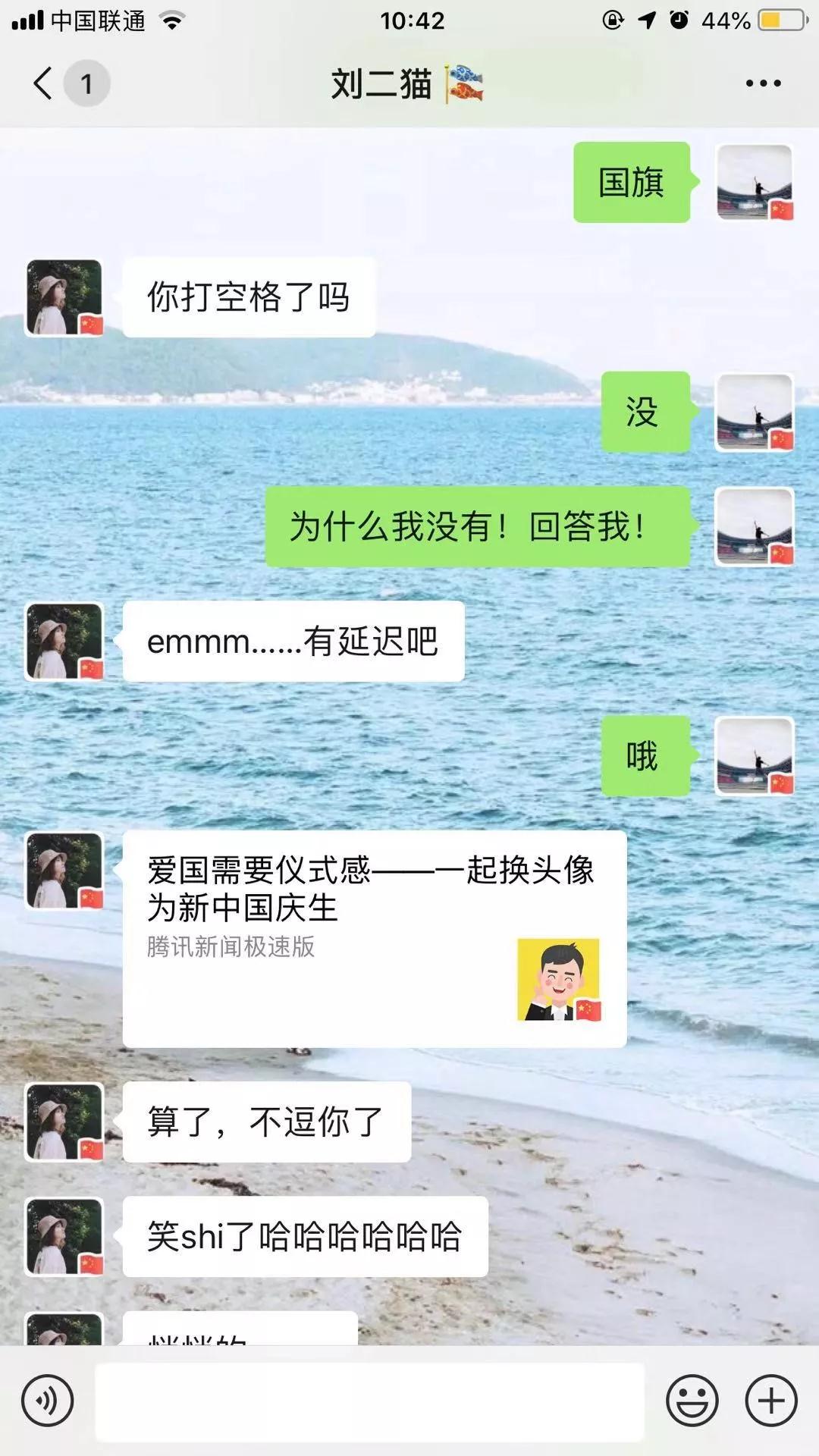The image size is (819, 1456).
Task: Open my avatar beside 国旗 message
Action: 755,183
